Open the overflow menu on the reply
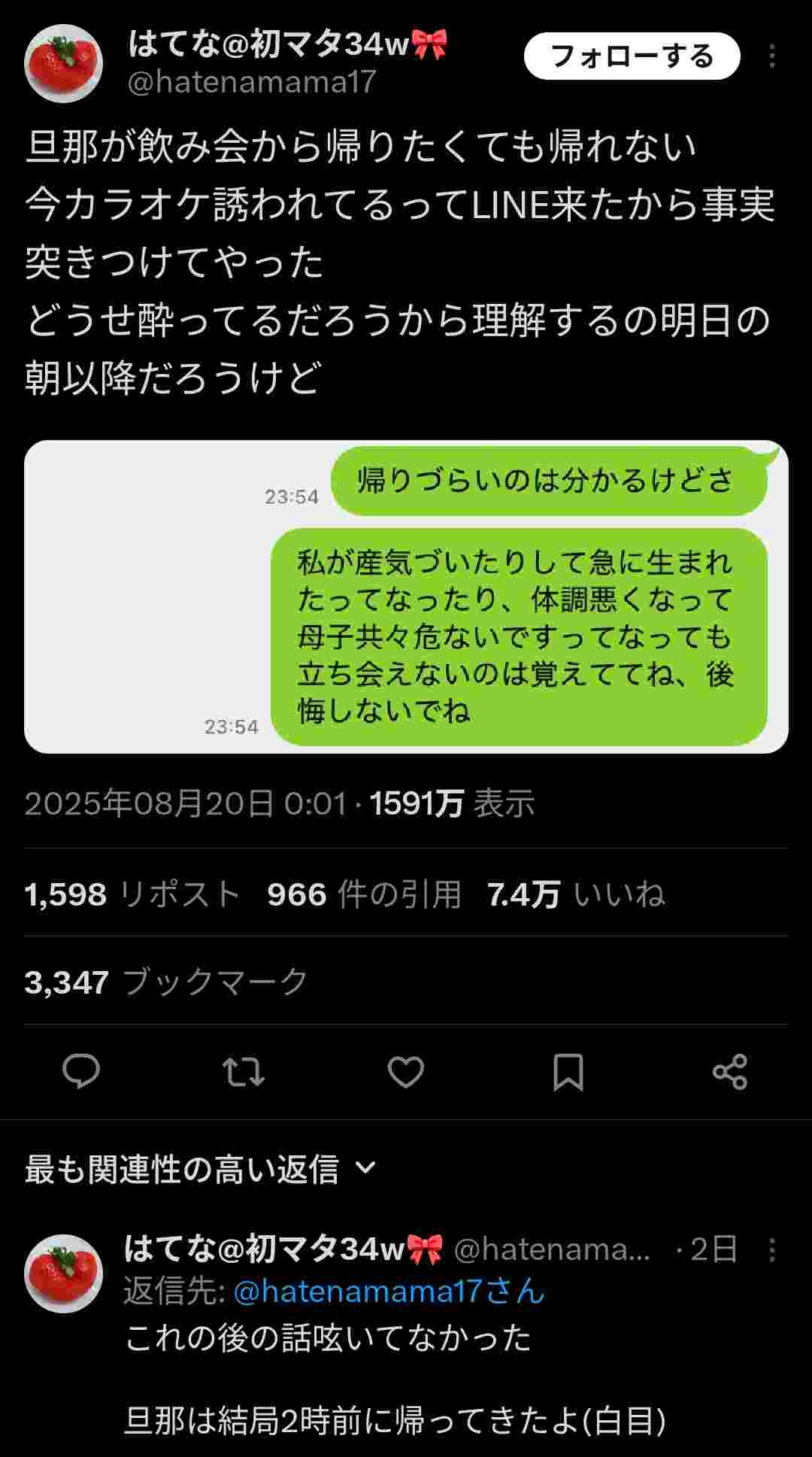Image resolution: width=812 pixels, height=1457 pixels. click(772, 1249)
